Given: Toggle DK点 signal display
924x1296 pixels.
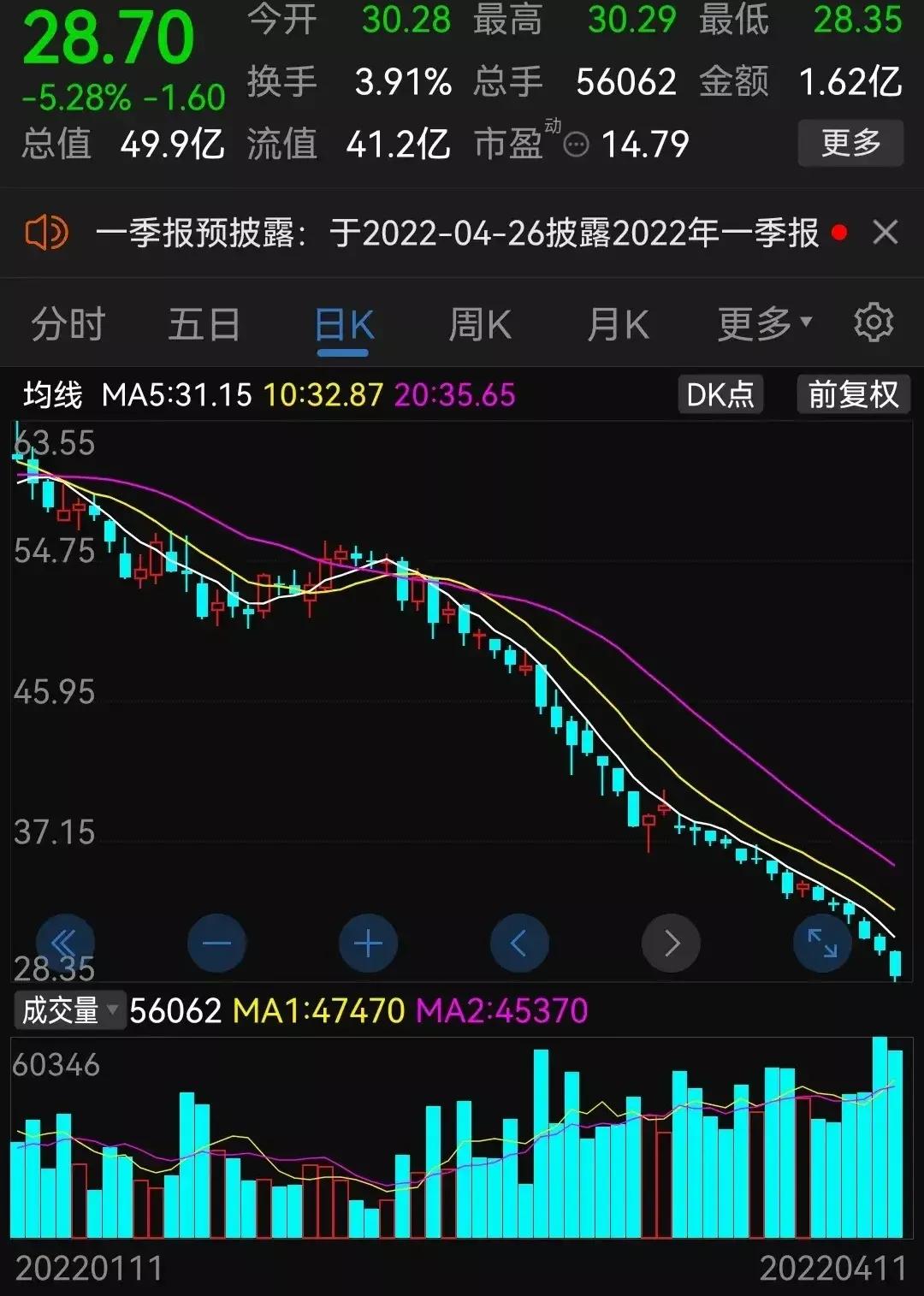Looking at the screenshot, I should coord(720,394).
